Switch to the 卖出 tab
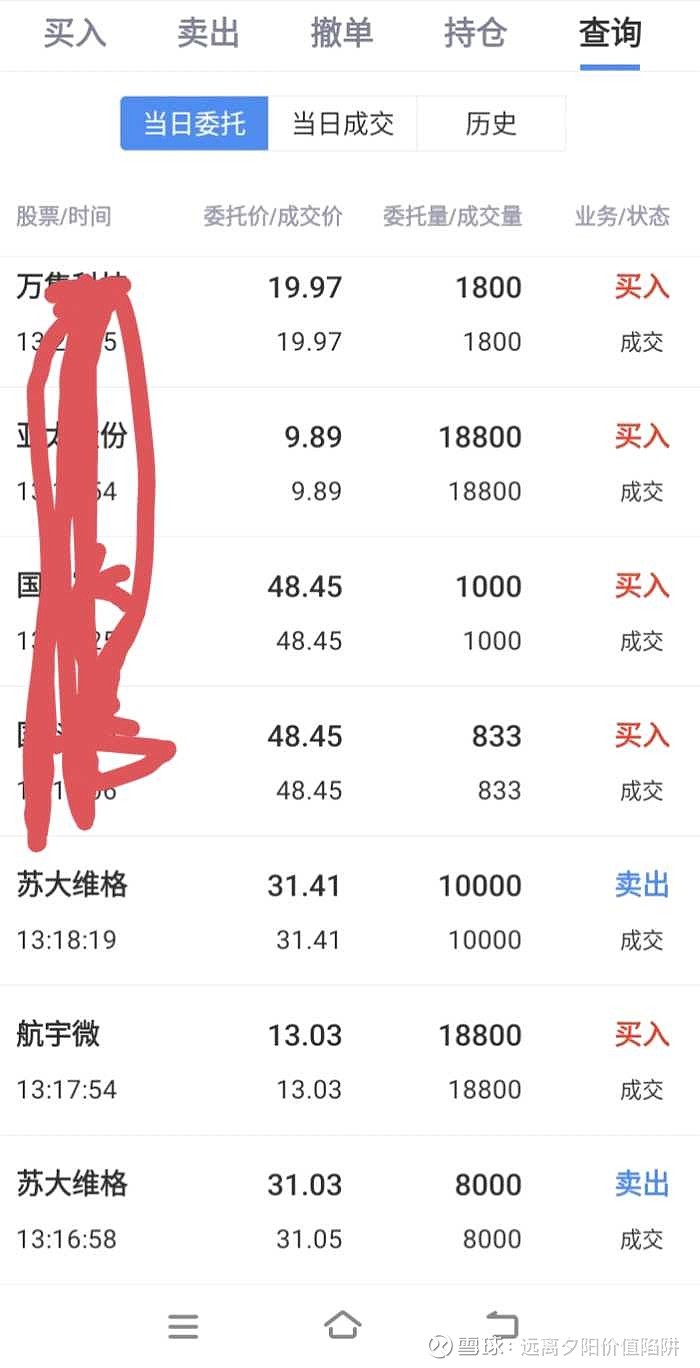700x1368 pixels. 208,33
